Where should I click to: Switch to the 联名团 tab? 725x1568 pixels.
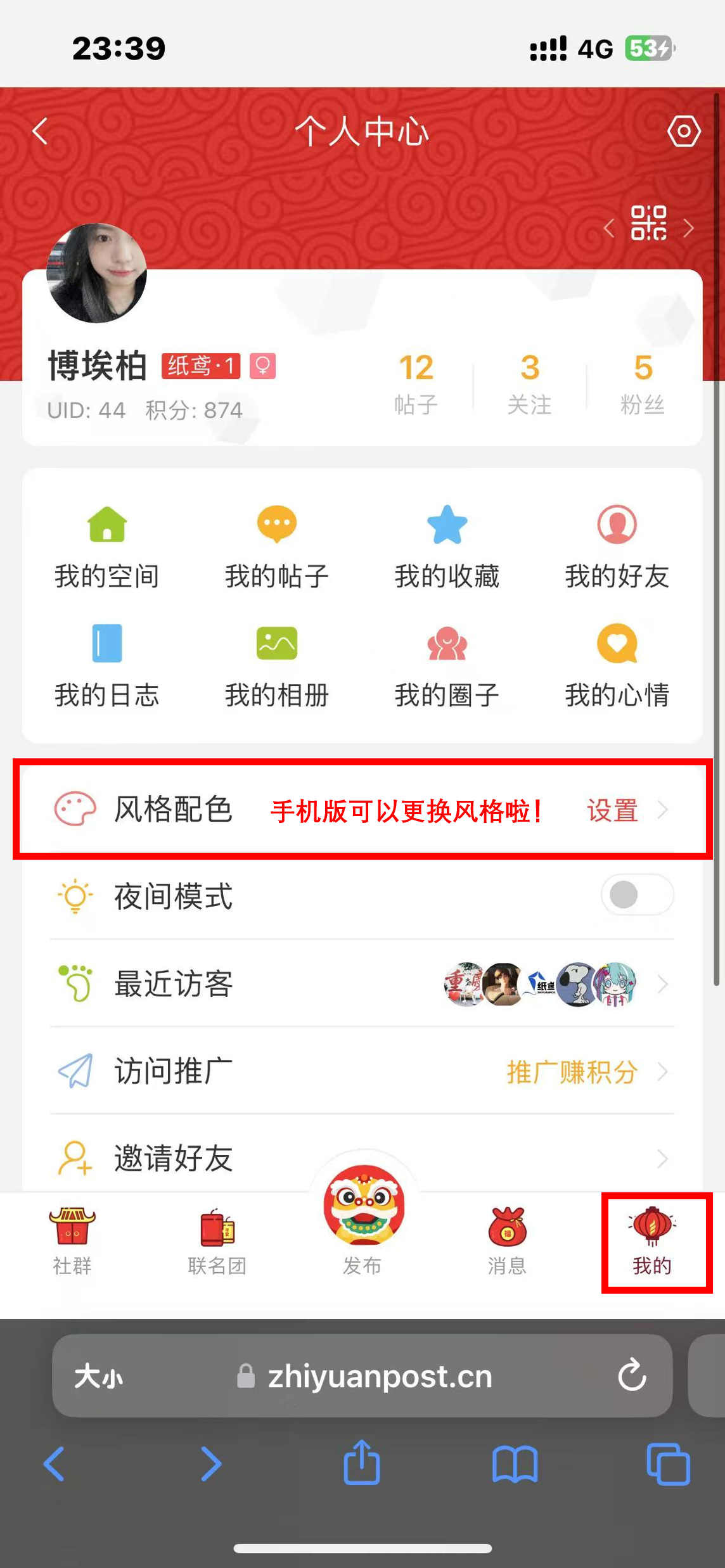coord(217,1241)
